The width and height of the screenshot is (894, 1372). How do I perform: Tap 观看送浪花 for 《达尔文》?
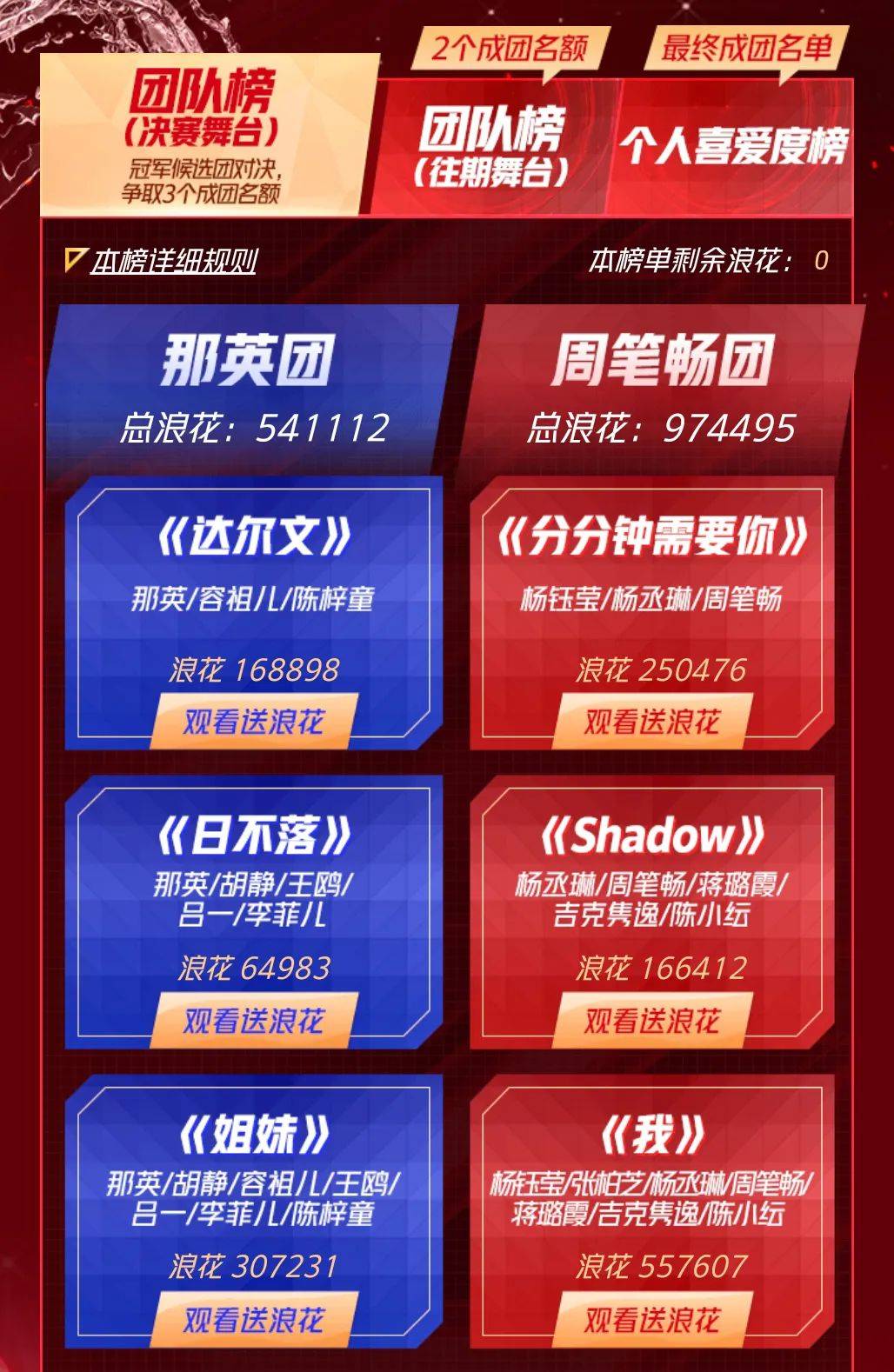tap(254, 721)
